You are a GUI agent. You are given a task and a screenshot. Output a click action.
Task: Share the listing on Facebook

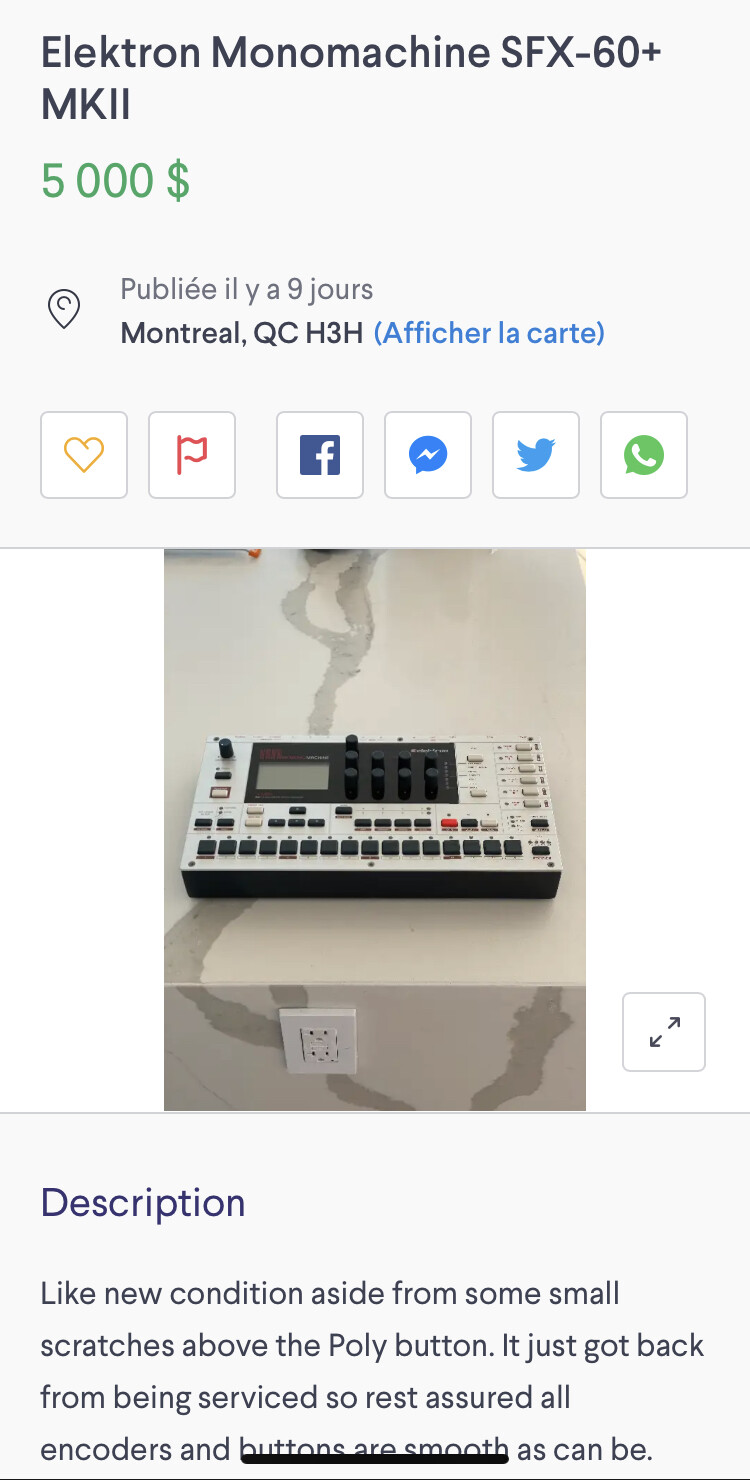tap(320, 455)
